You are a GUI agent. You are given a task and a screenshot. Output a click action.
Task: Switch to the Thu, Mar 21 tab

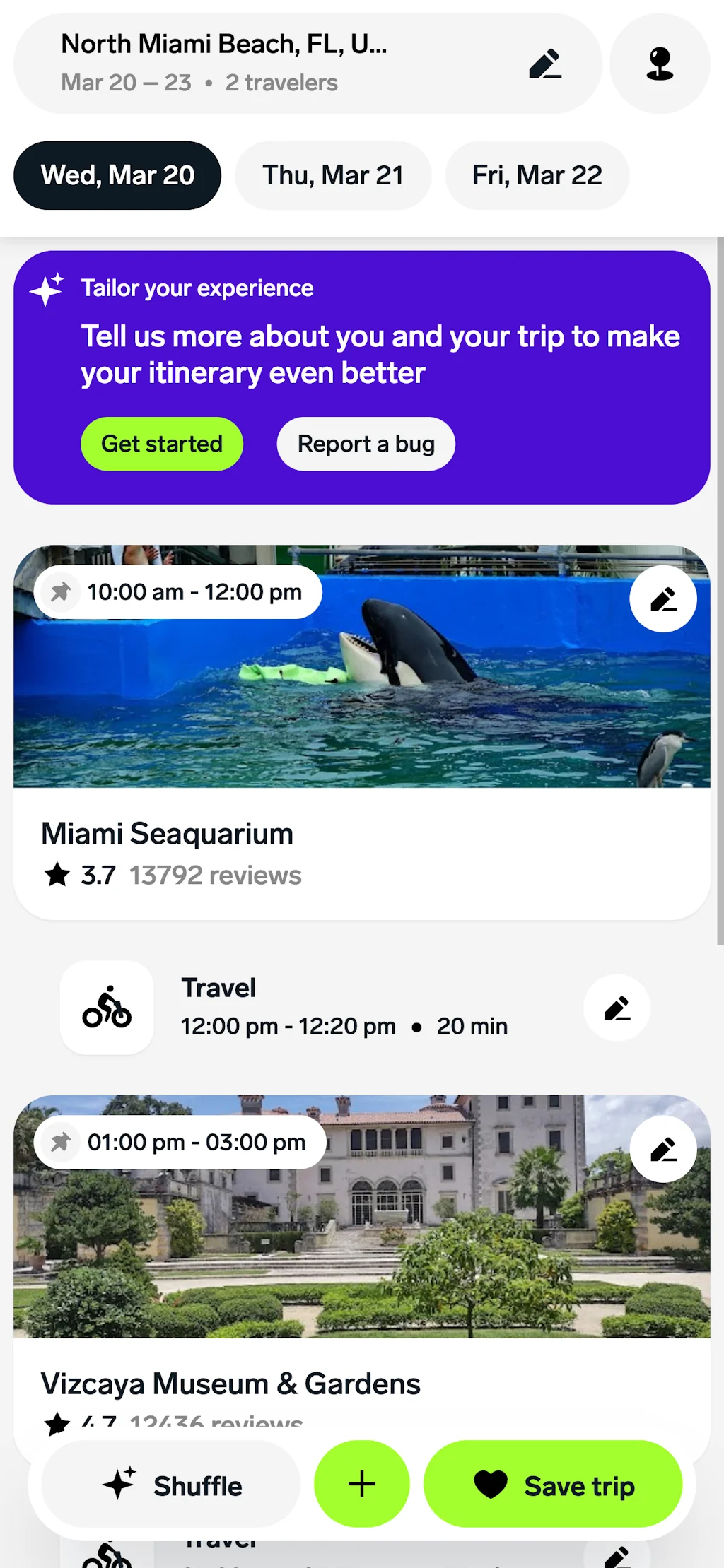tap(332, 175)
